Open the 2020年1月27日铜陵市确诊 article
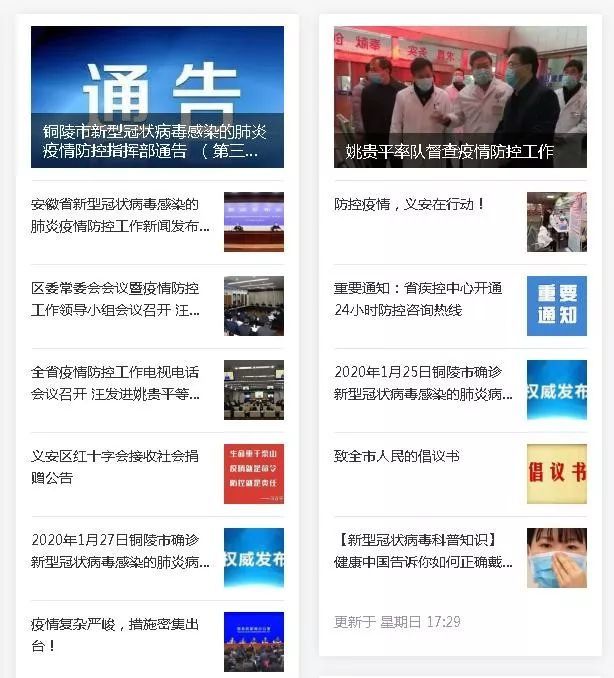The image size is (614, 678). click(x=121, y=551)
